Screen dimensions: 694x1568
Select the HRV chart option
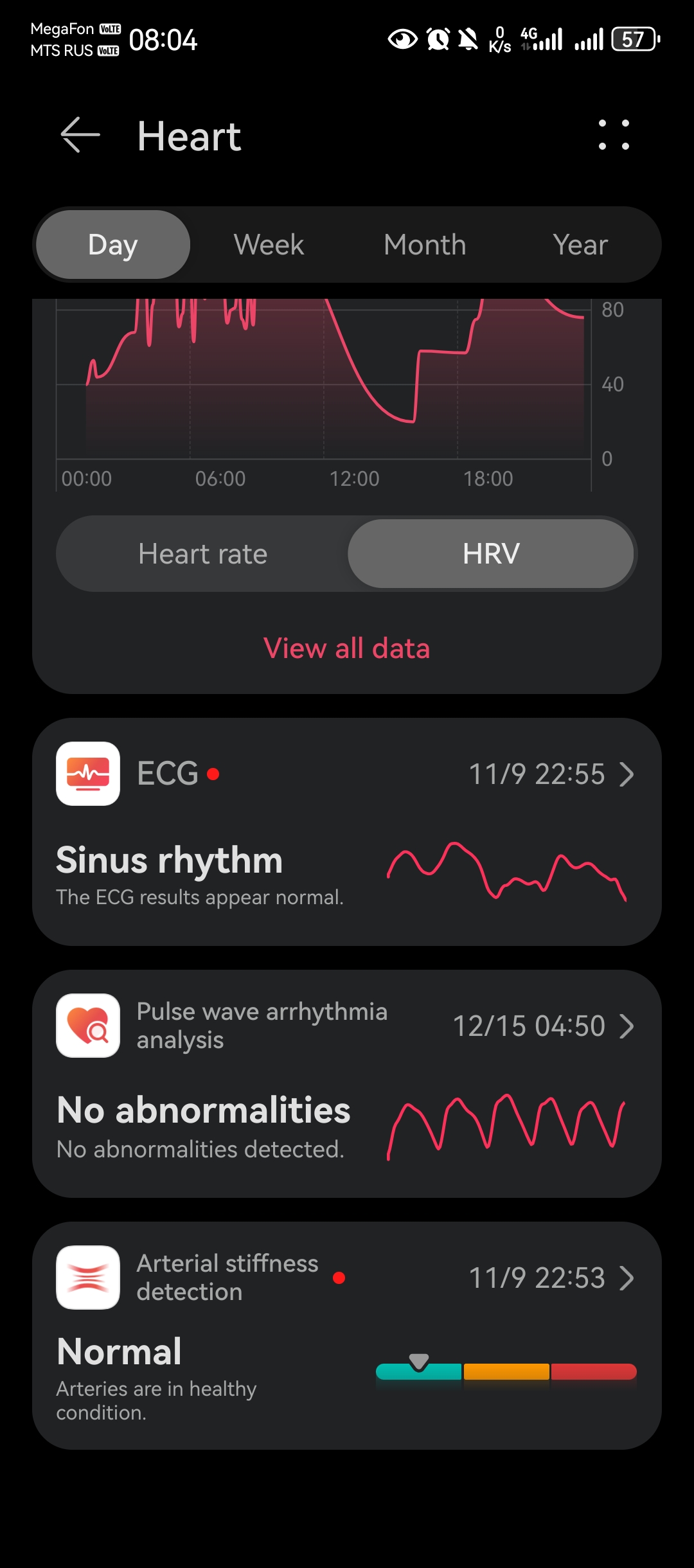(491, 554)
